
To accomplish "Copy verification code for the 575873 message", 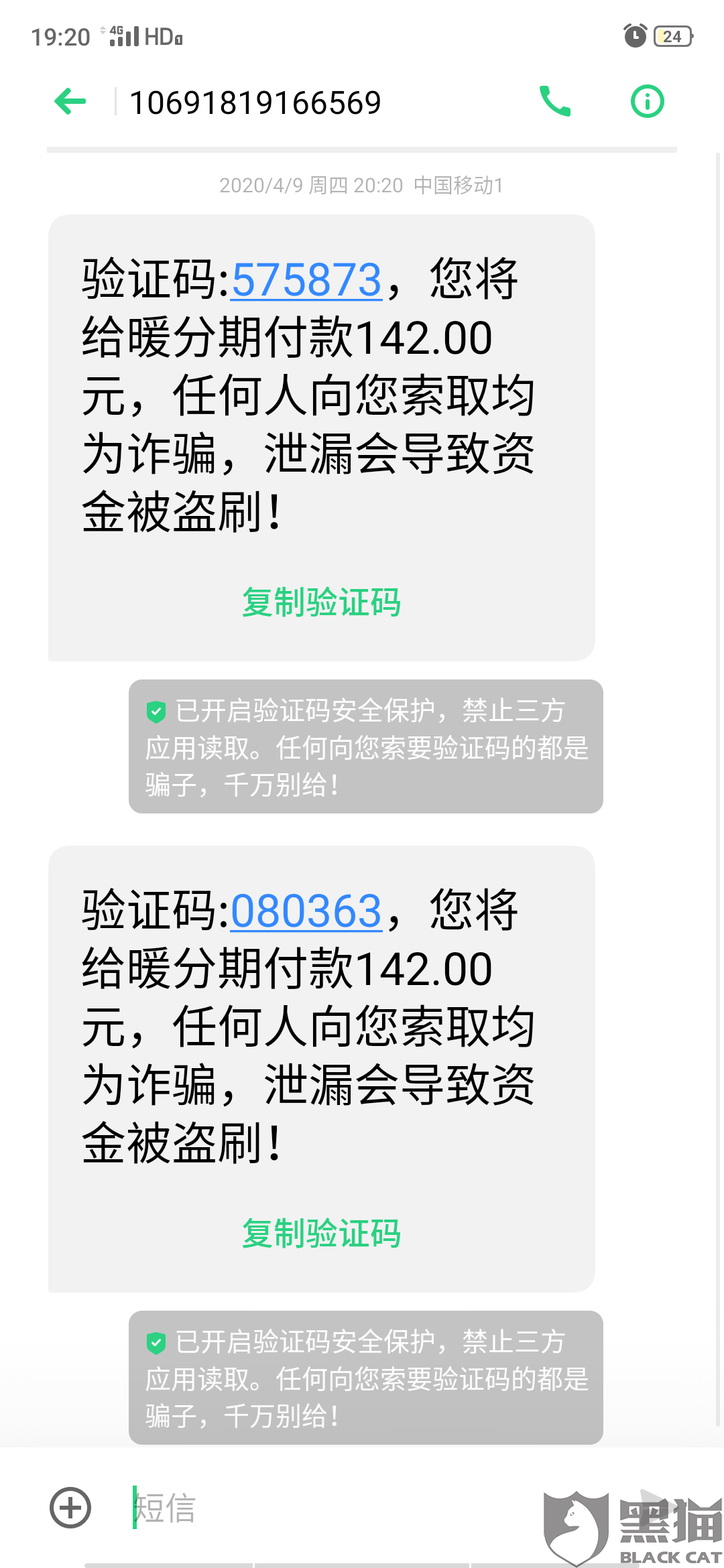I will 321,602.
